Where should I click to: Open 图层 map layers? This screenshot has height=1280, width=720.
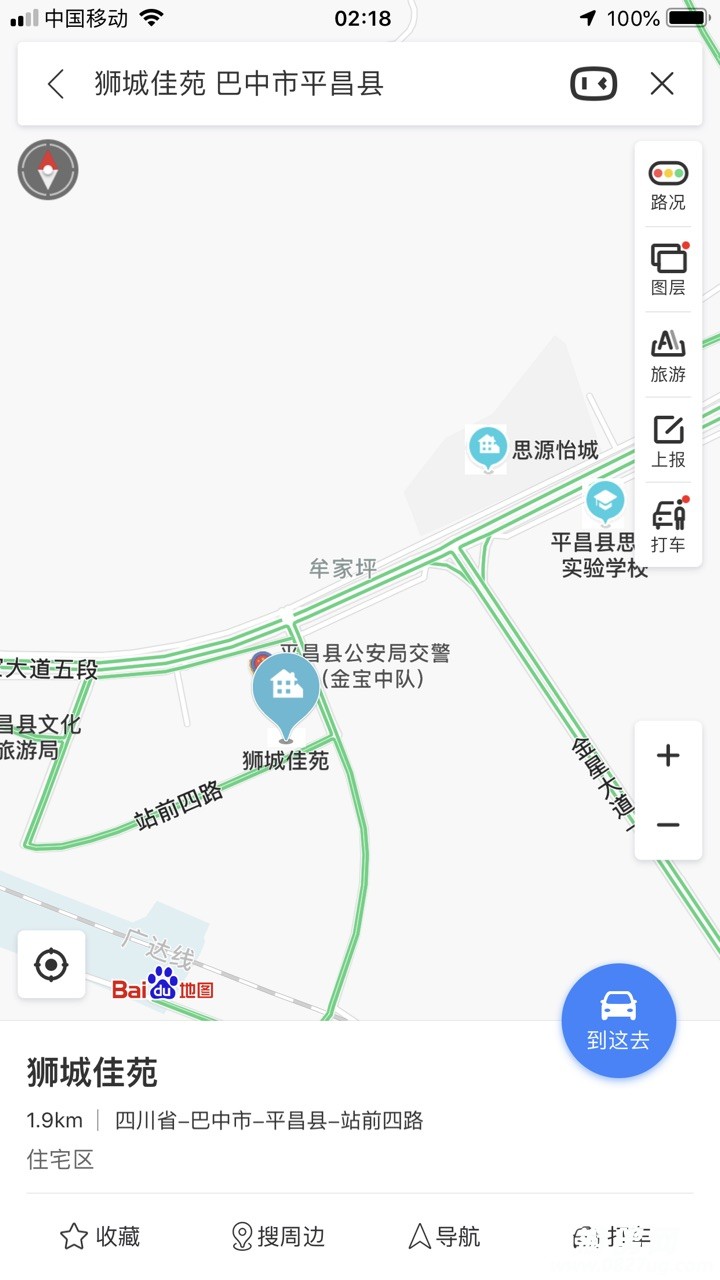(x=668, y=270)
